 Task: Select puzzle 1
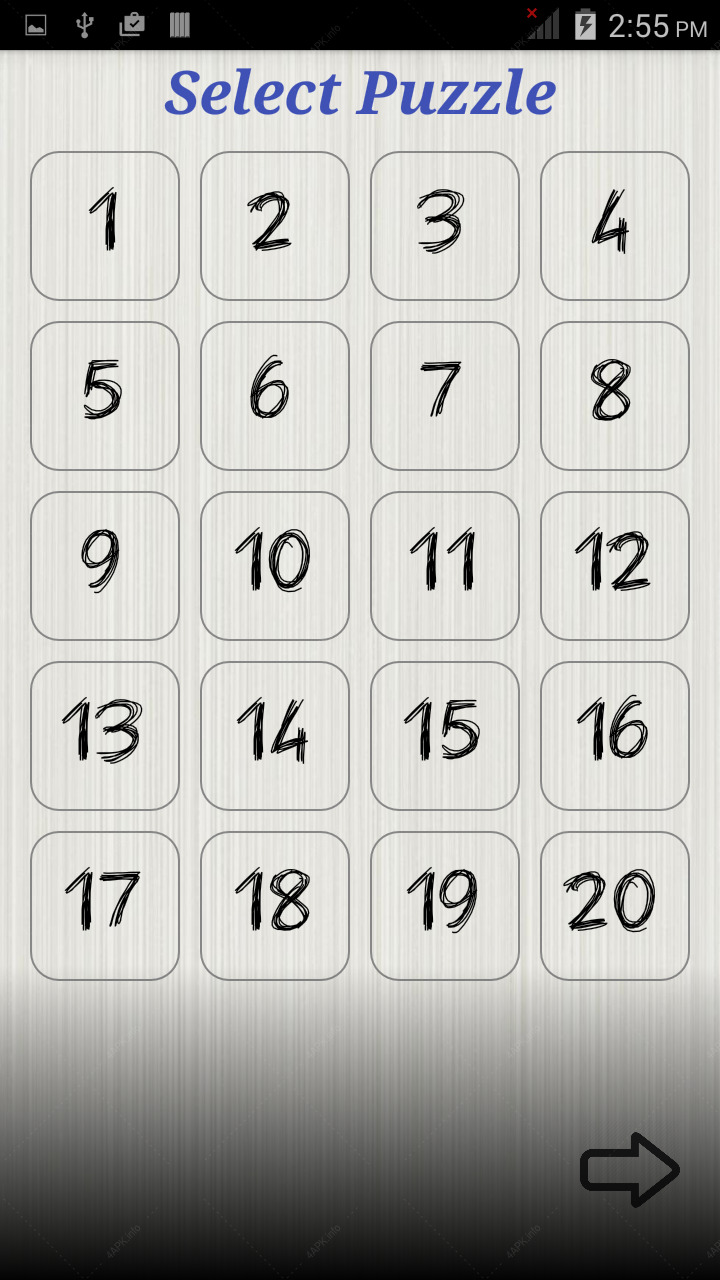click(x=105, y=226)
